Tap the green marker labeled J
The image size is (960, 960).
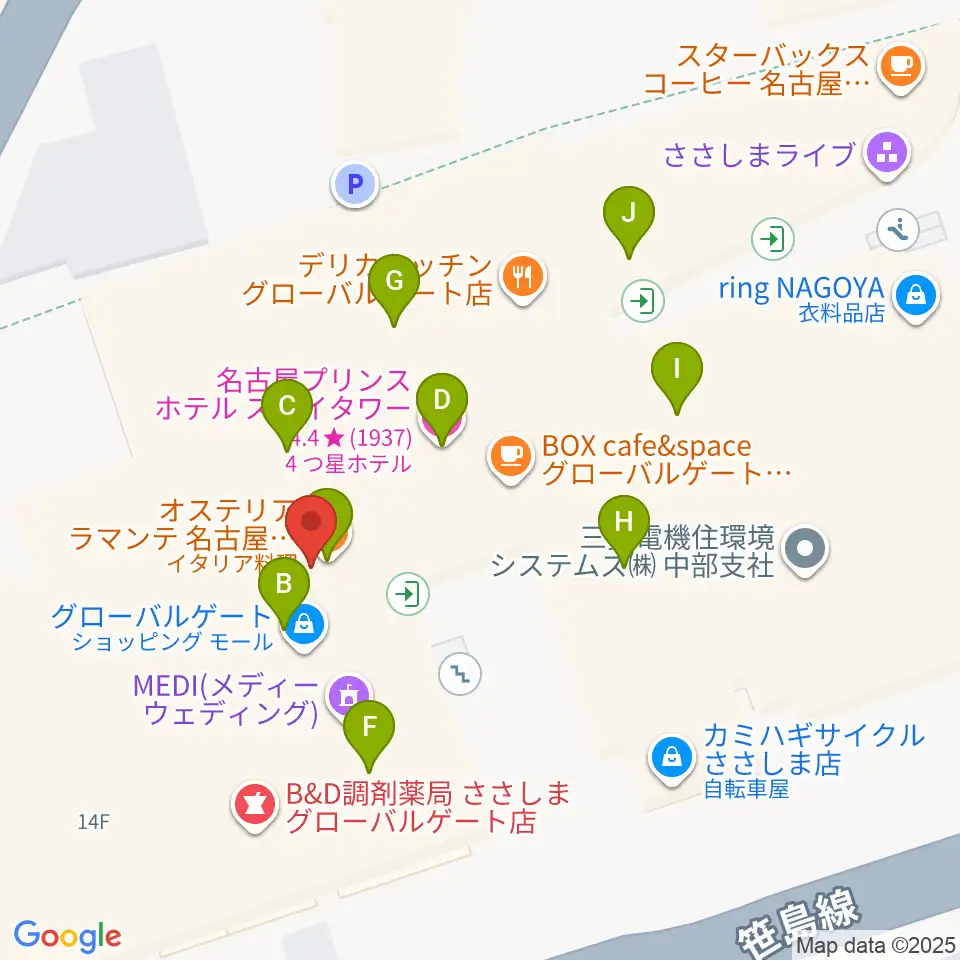[x=629, y=222]
